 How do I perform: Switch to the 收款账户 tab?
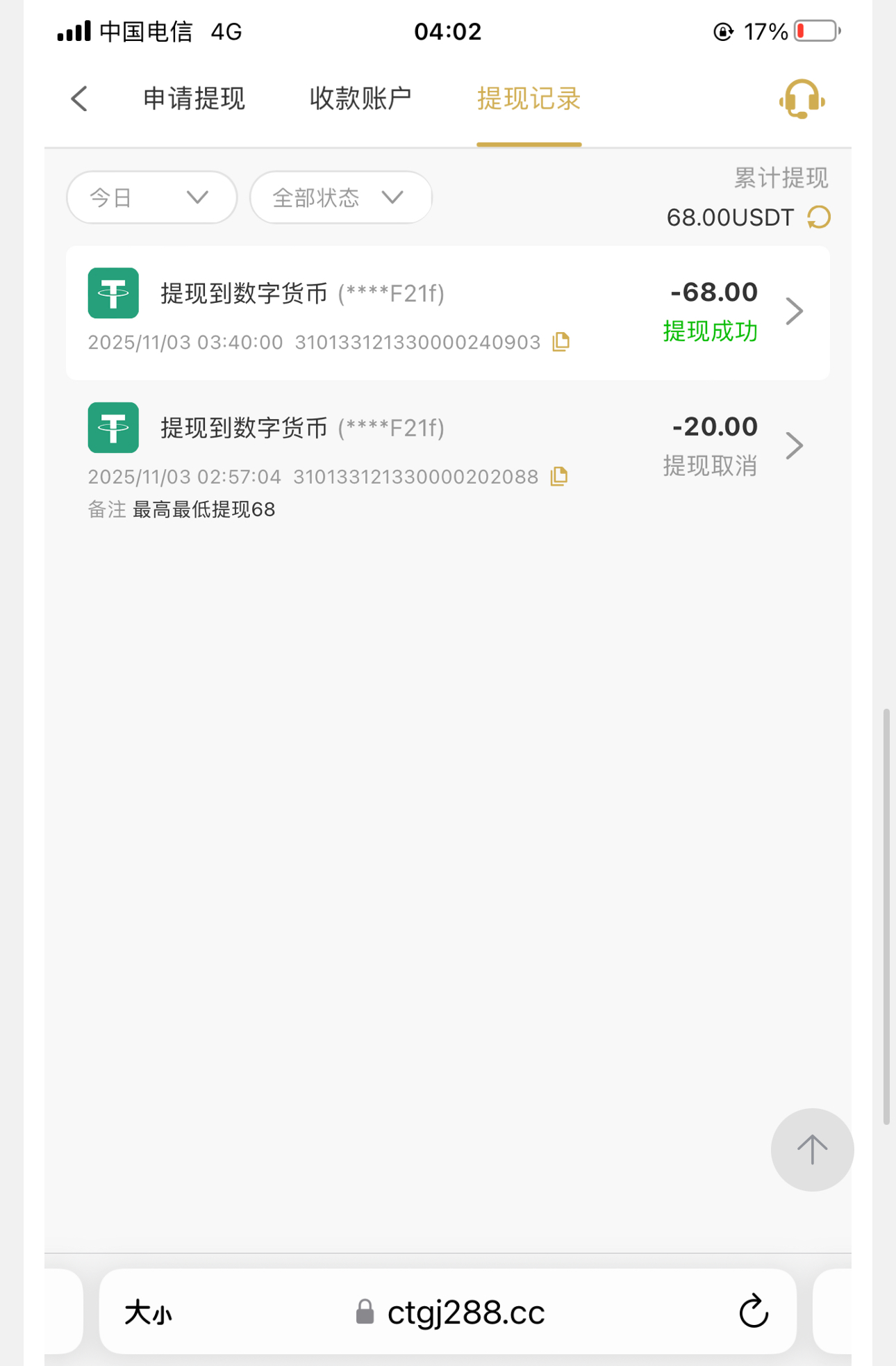pyautogui.click(x=360, y=99)
